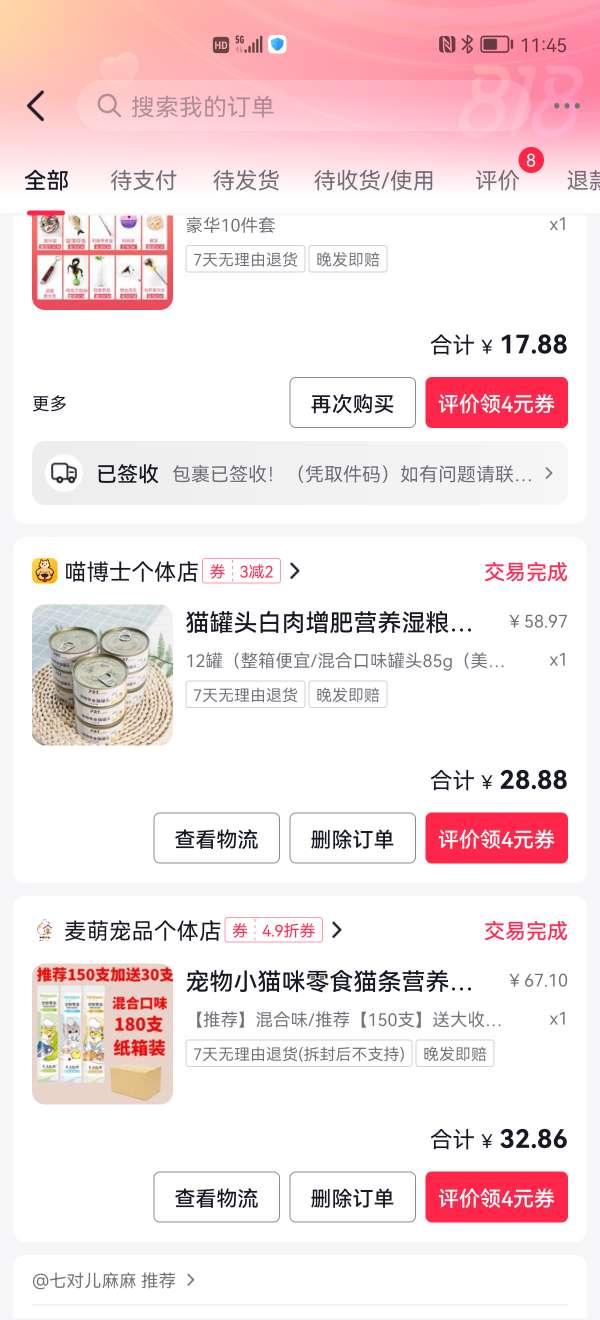The image size is (600, 1320).
Task: Tap 评价领4元券 on the 28.88 order
Action: tap(496, 838)
